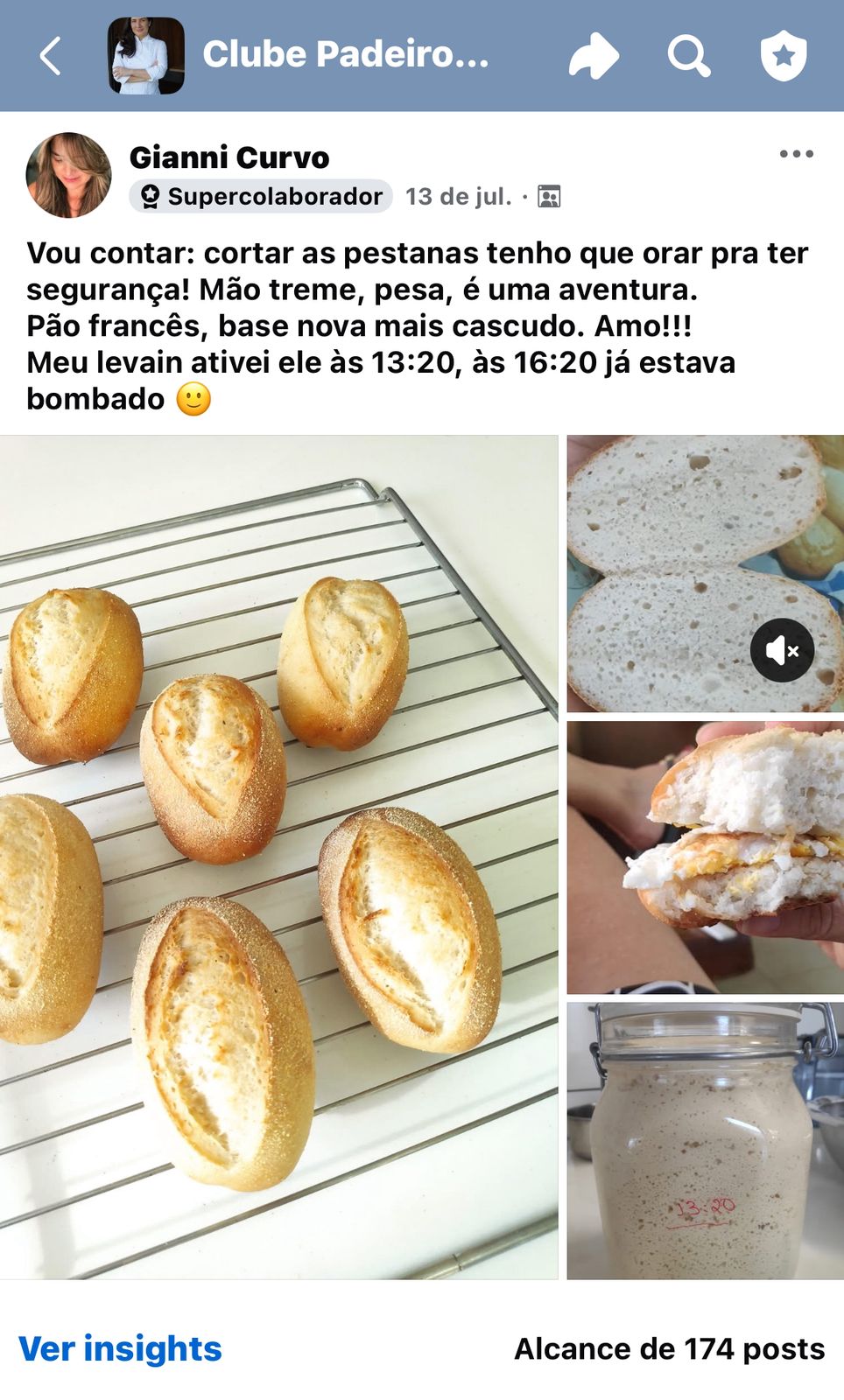Open the post's three-dot options menu
Screen dimensions: 844x1400
(x=796, y=155)
